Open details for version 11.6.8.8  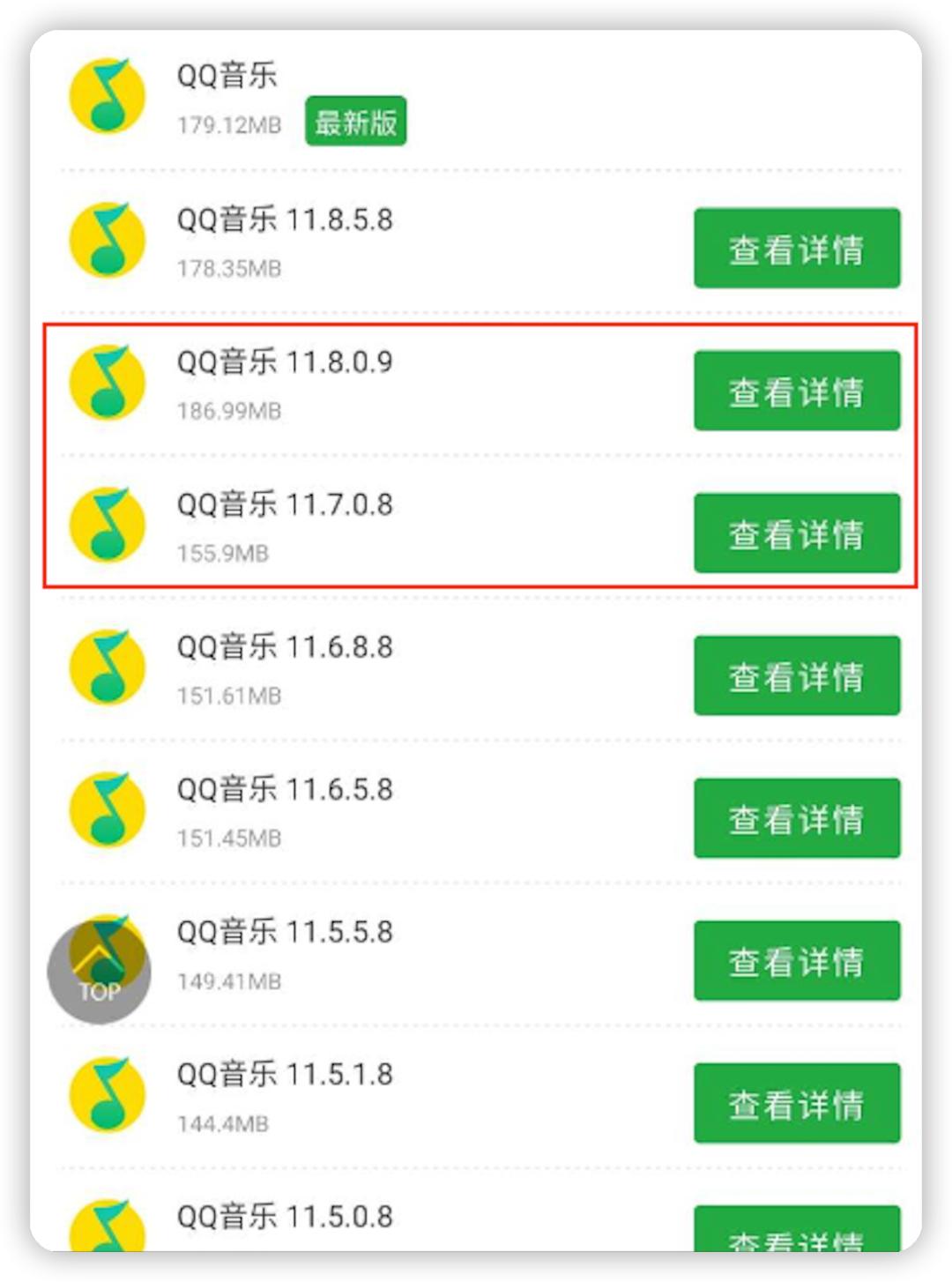[796, 675]
